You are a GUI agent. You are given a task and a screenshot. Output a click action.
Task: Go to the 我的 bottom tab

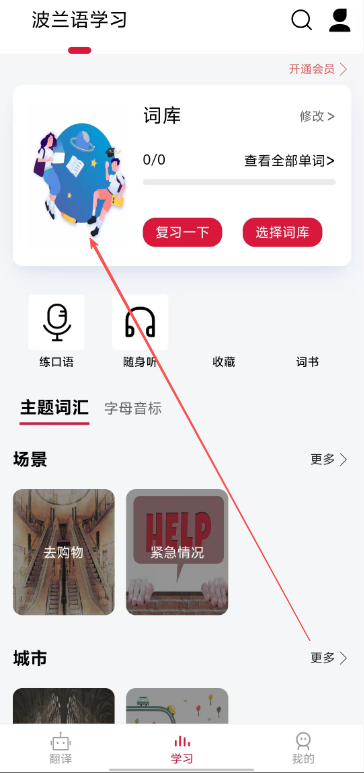(303, 747)
